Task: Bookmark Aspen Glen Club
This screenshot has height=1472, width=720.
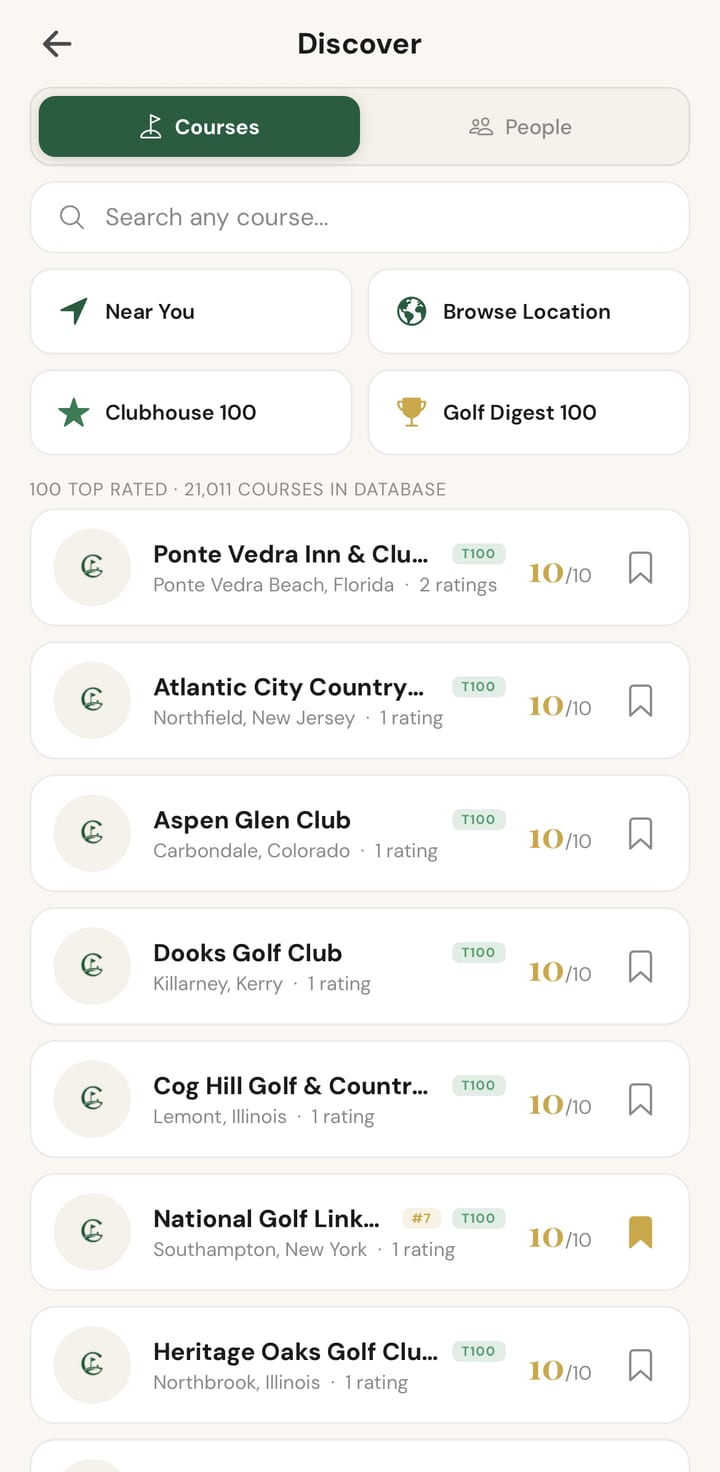Action: (x=640, y=834)
